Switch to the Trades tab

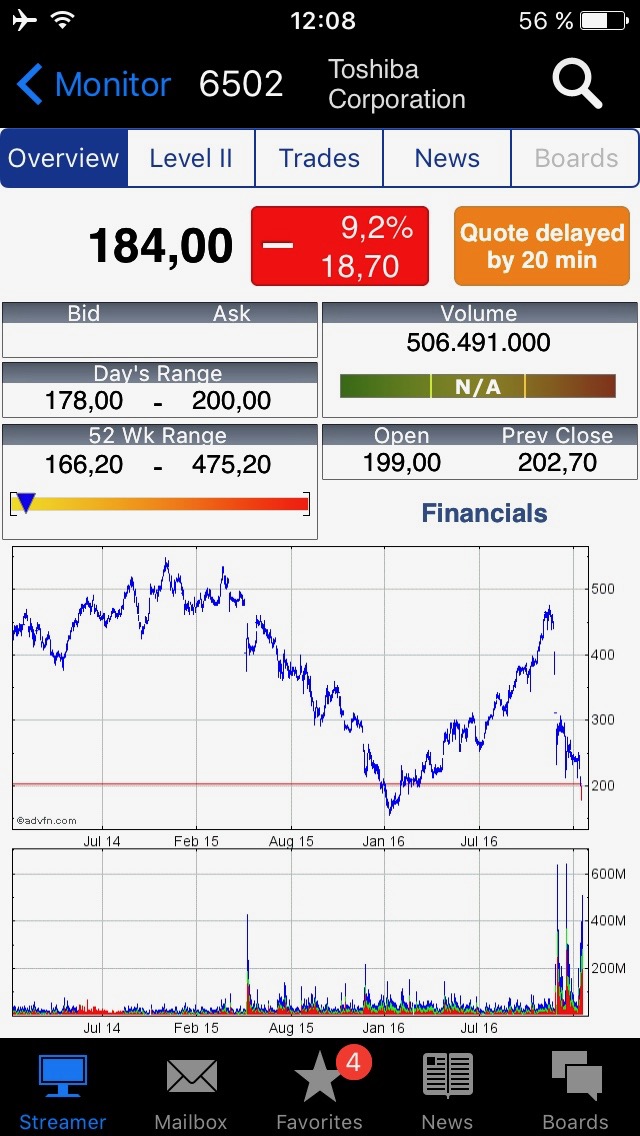[319, 158]
